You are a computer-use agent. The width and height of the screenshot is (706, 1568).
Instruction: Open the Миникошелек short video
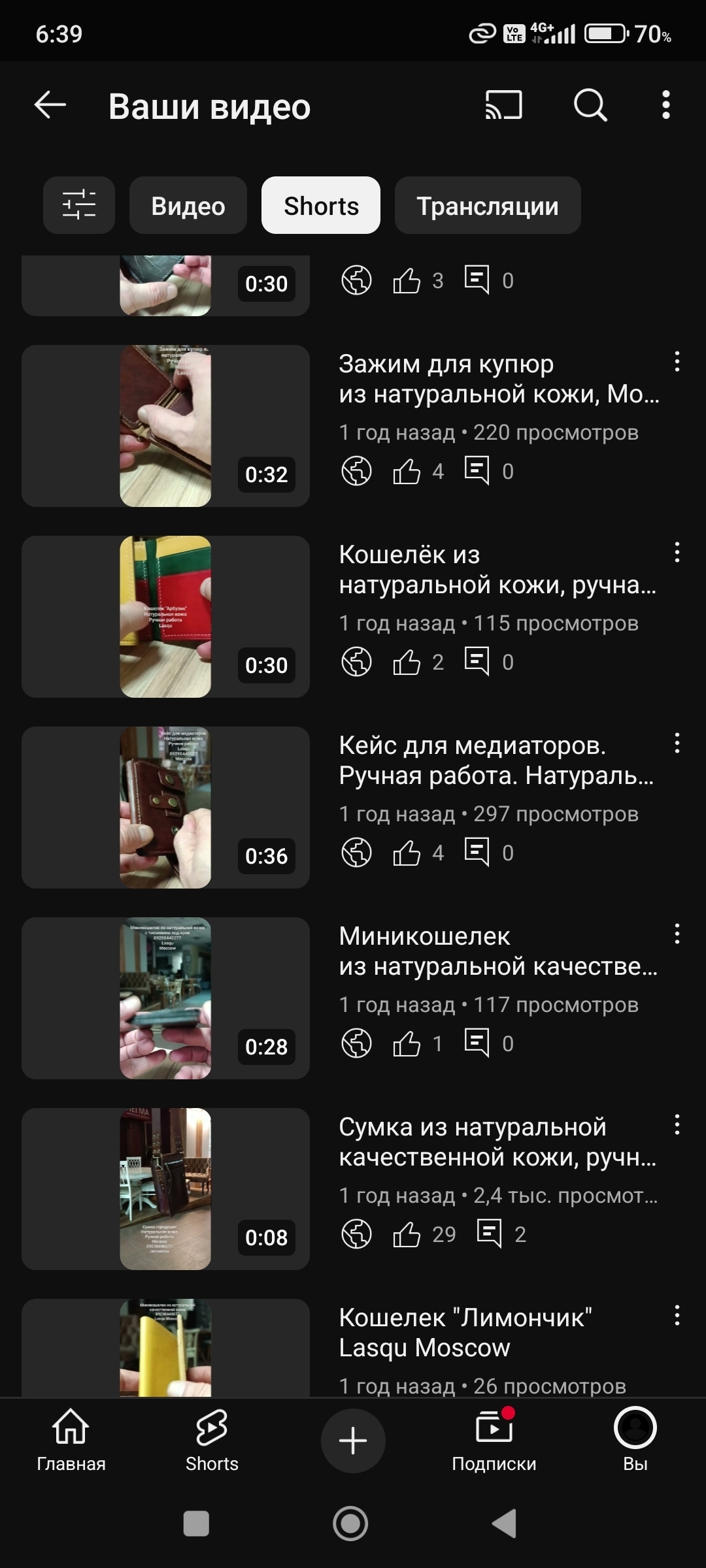(165, 998)
